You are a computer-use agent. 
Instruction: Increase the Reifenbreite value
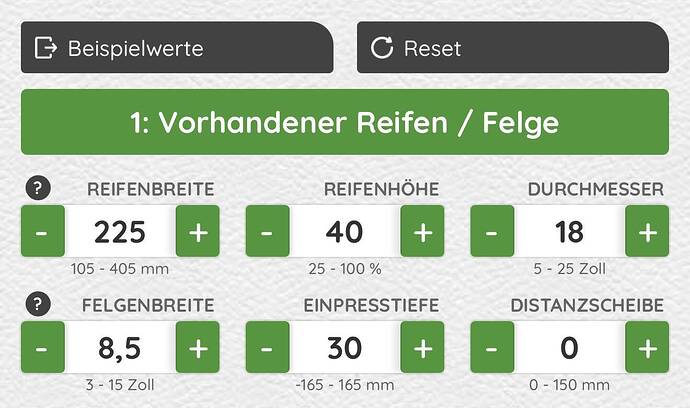198,231
